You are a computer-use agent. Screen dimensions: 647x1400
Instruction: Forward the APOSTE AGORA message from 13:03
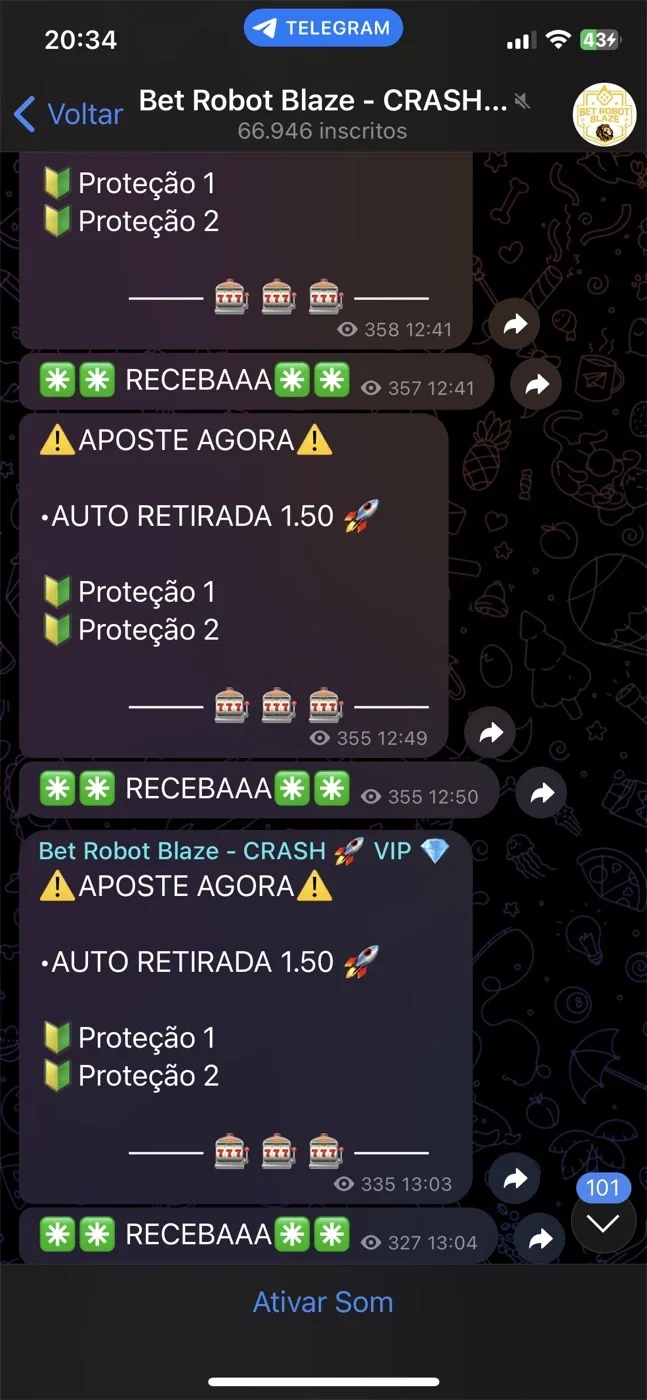(x=514, y=1179)
